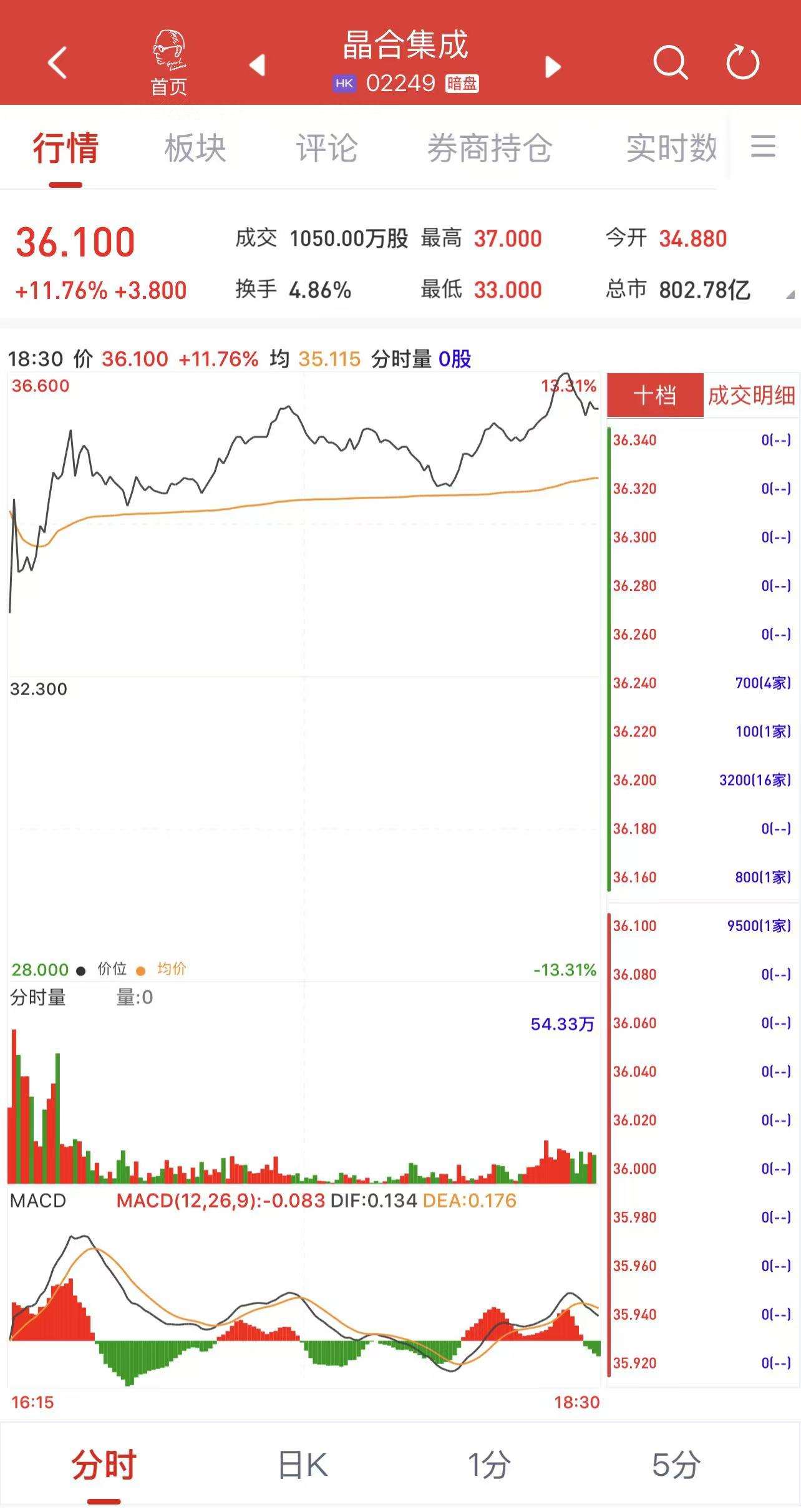This screenshot has height=1512, width=801.
Task: Open the 券商持仓 tab
Action: point(490,149)
